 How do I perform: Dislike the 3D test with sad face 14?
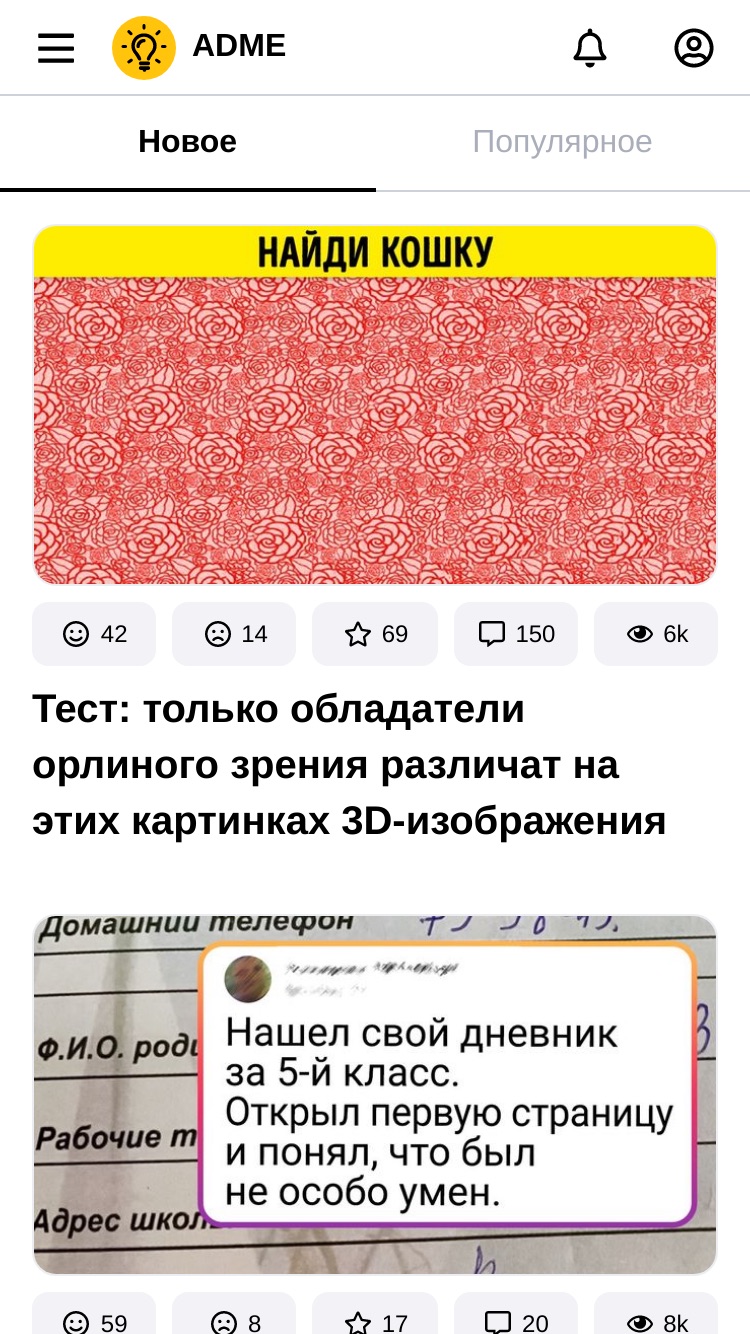point(234,634)
